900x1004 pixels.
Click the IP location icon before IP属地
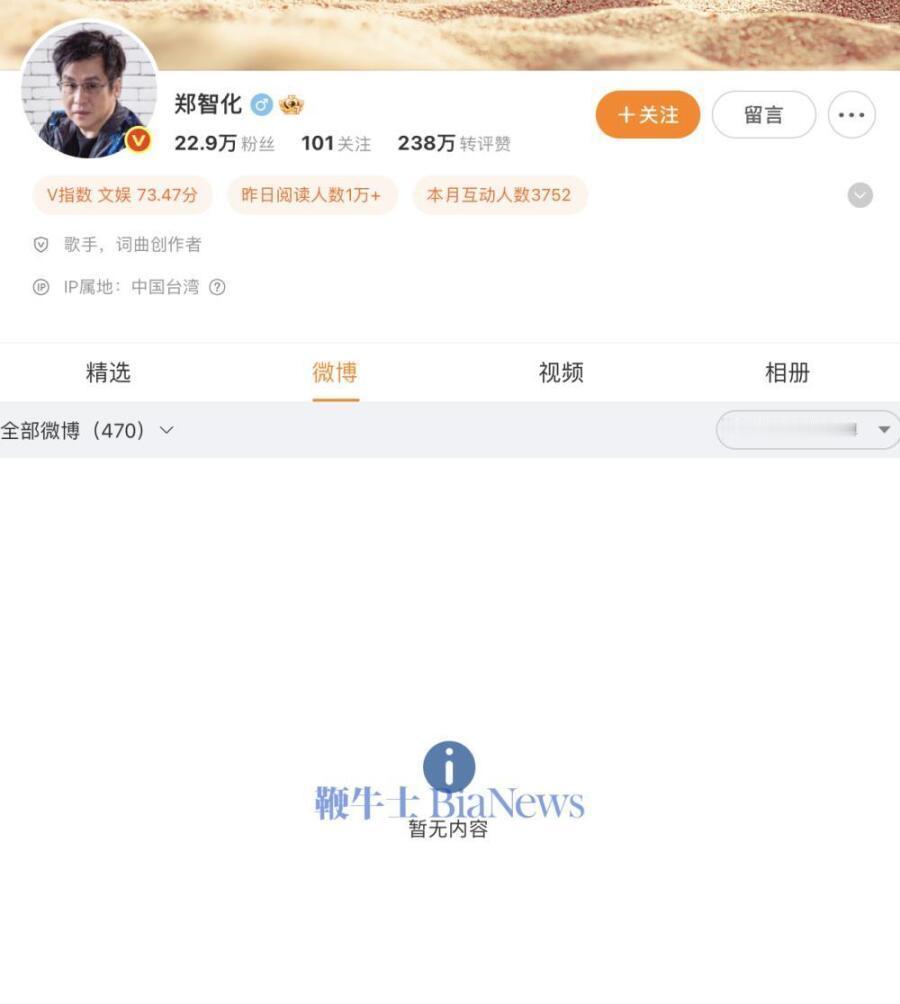pyautogui.click(x=40, y=287)
